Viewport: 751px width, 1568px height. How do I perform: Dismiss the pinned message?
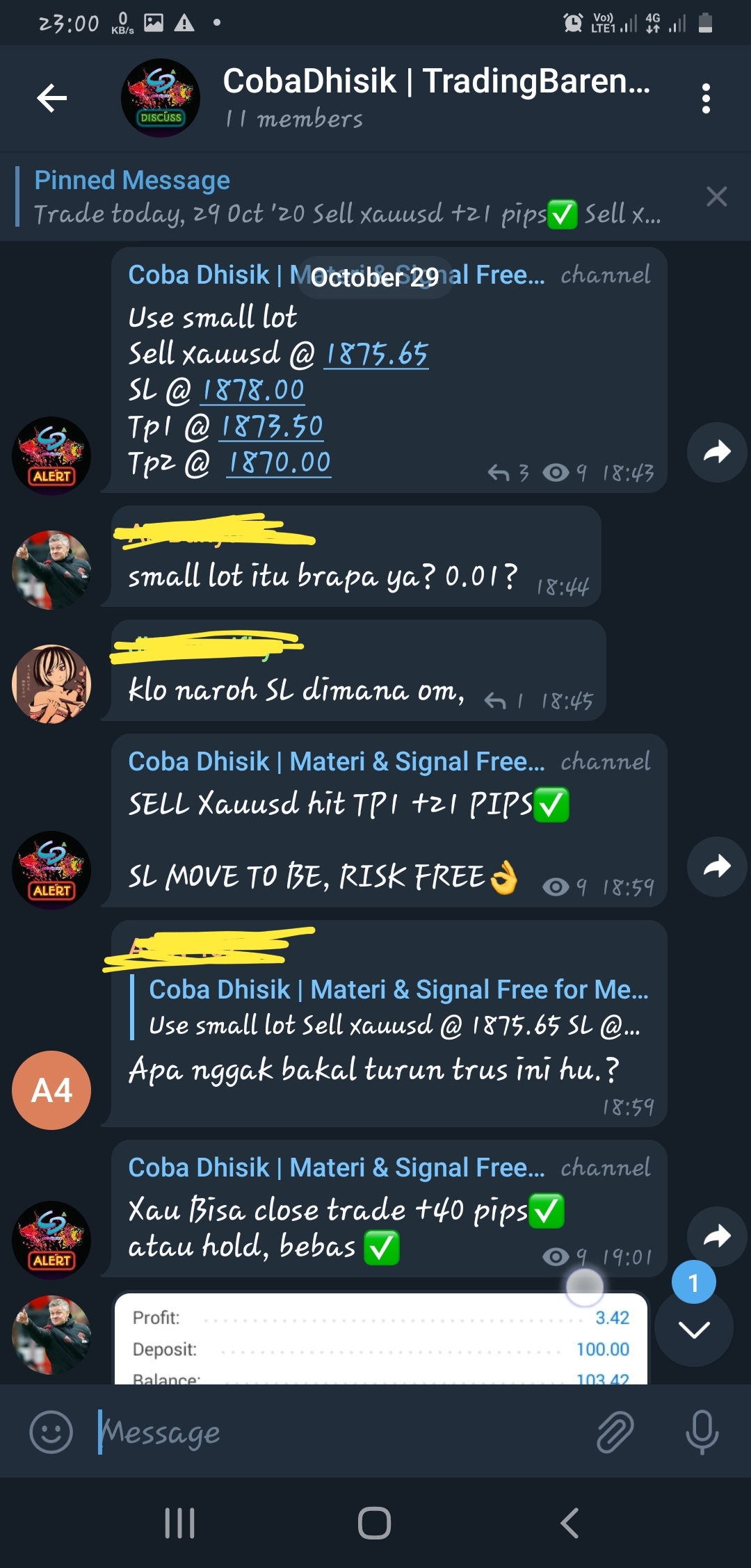[x=716, y=197]
